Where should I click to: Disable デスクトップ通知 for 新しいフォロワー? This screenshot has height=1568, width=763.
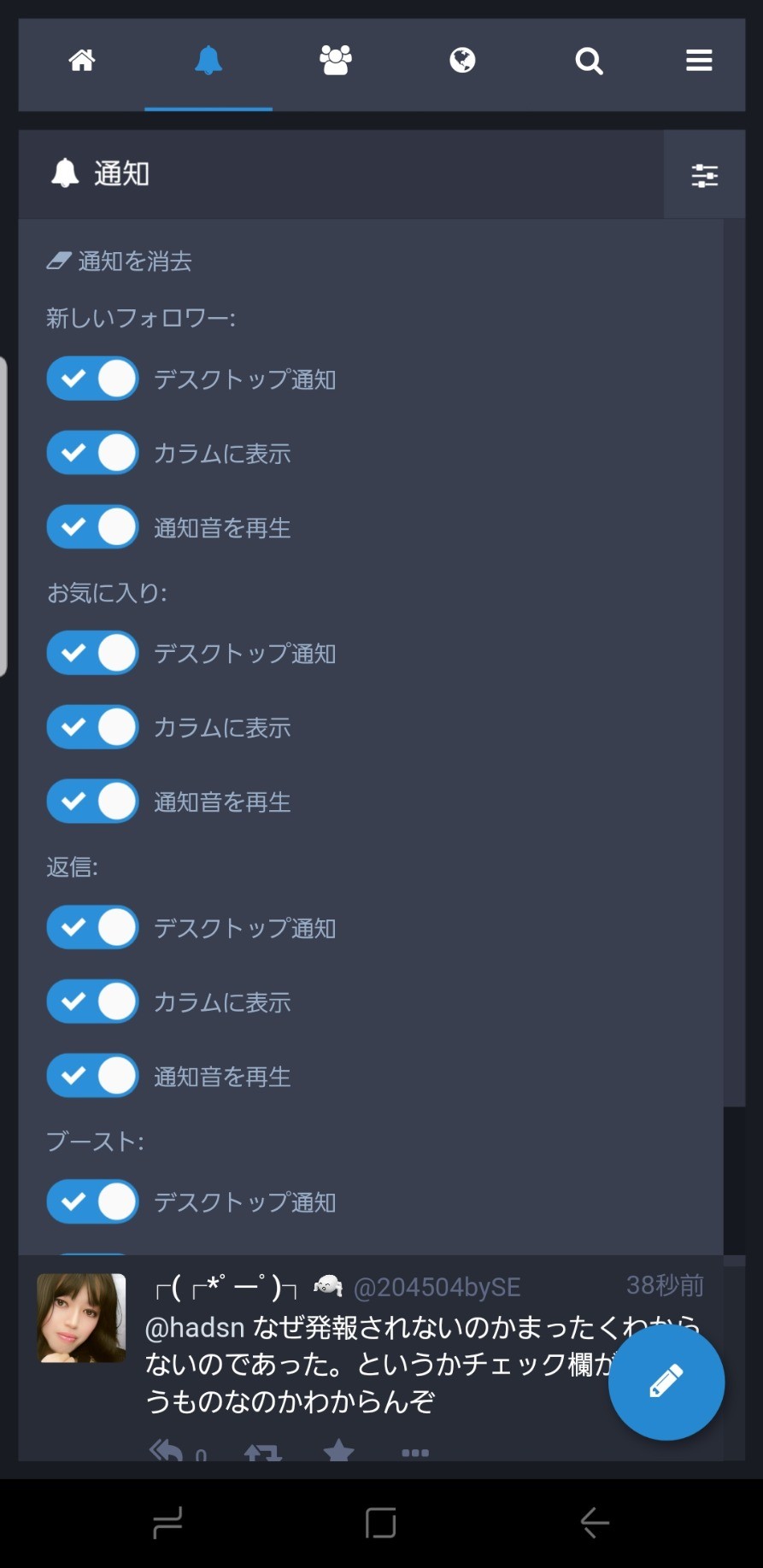tap(92, 379)
